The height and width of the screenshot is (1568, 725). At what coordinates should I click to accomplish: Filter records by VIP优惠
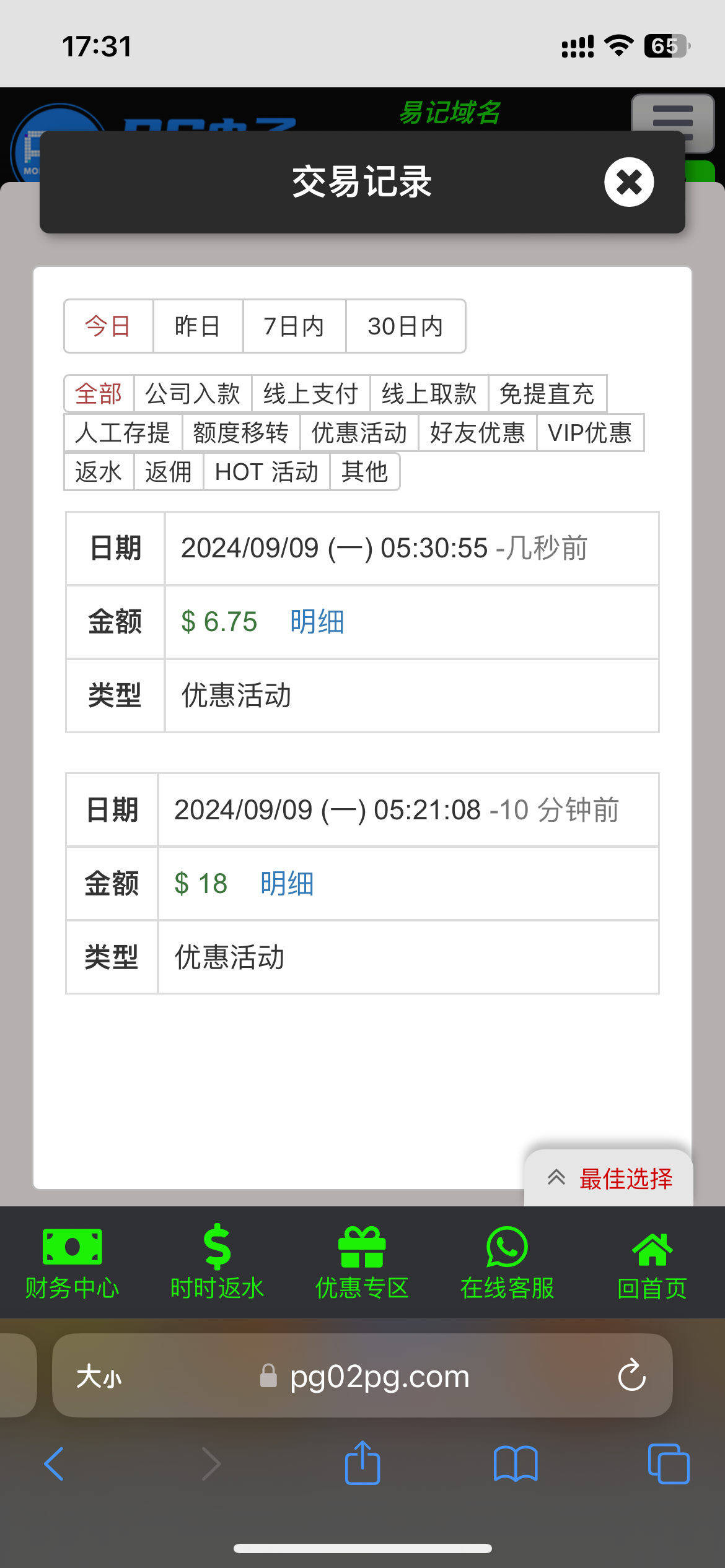pyautogui.click(x=590, y=432)
